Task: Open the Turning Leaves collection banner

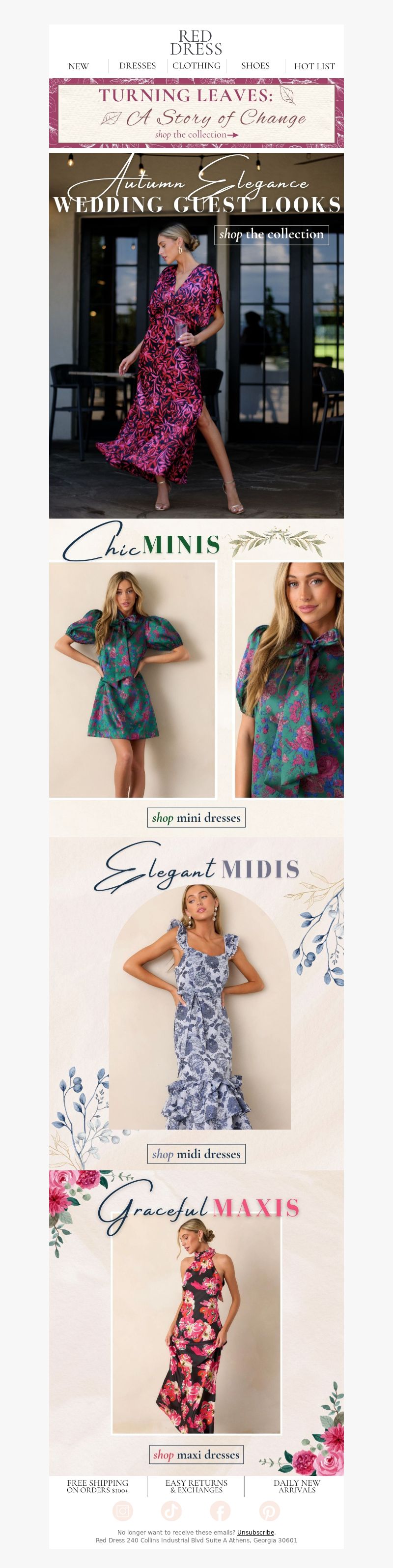Action: (x=196, y=113)
